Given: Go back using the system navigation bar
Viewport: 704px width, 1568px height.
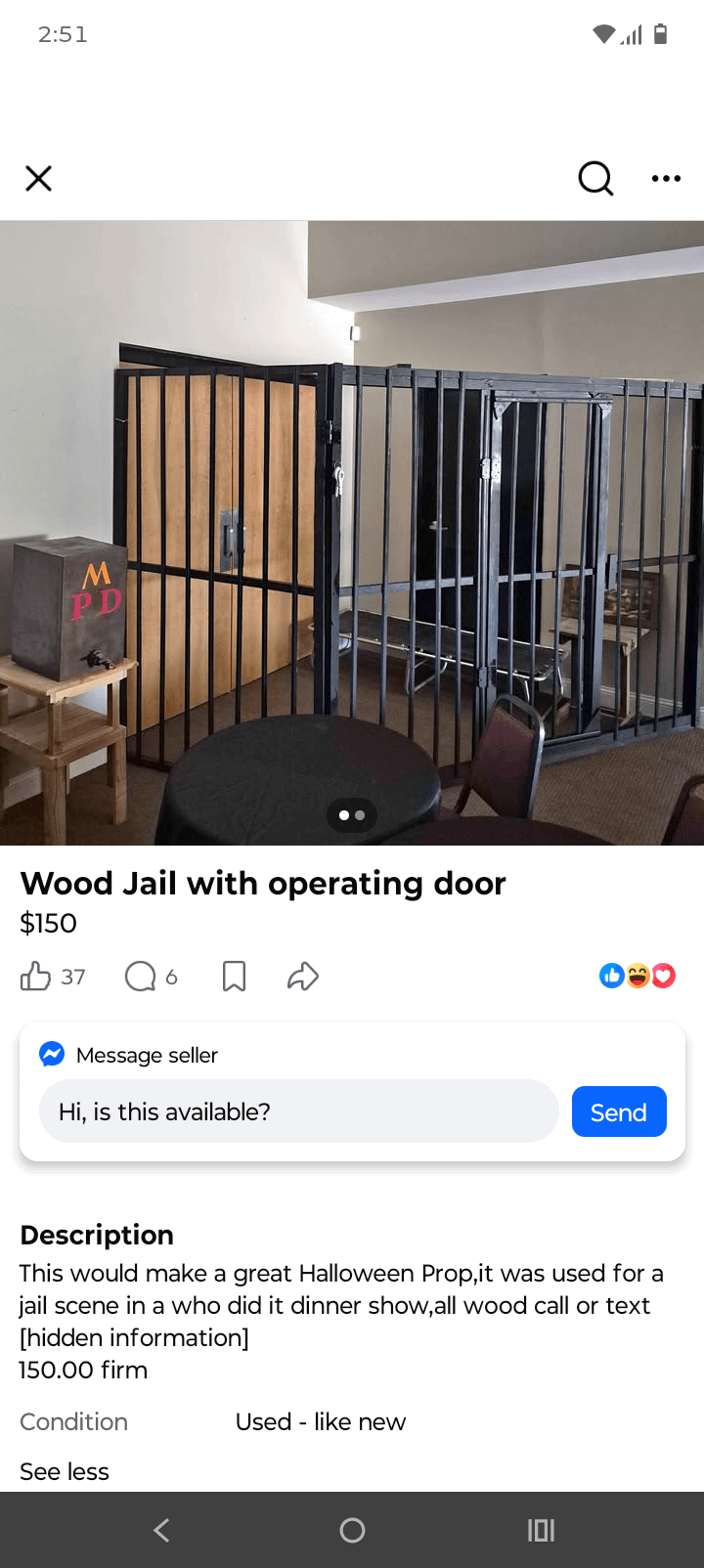Looking at the screenshot, I should click(162, 1530).
